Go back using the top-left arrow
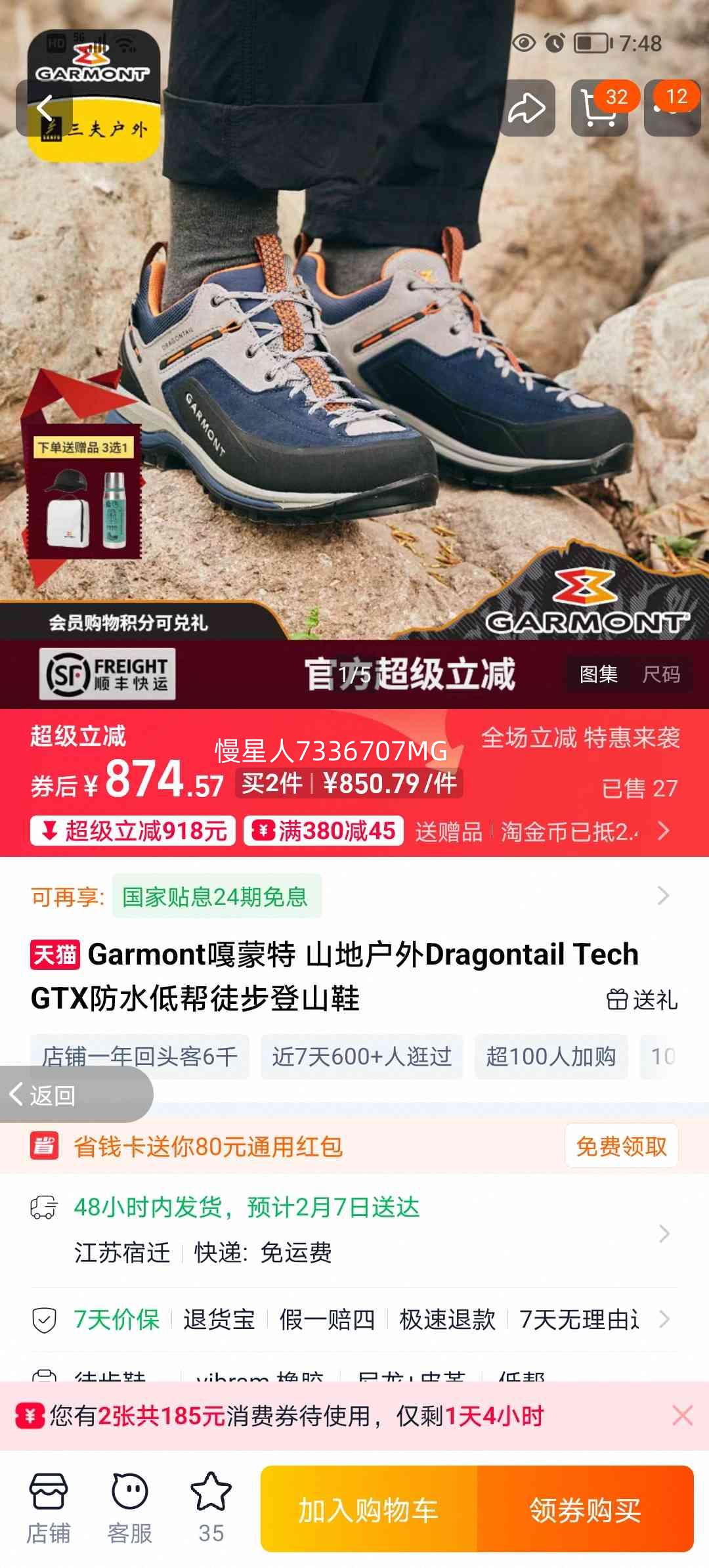 tap(45, 108)
